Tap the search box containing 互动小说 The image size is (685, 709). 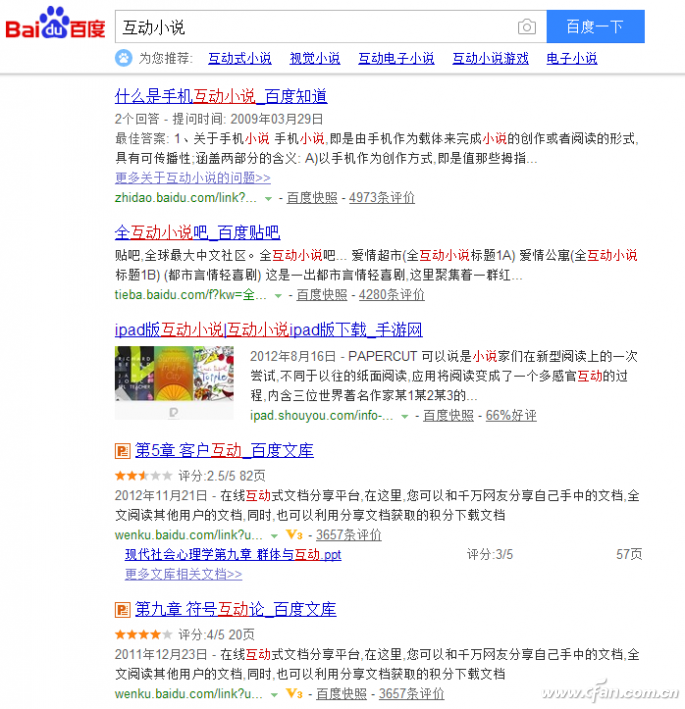(x=310, y=27)
